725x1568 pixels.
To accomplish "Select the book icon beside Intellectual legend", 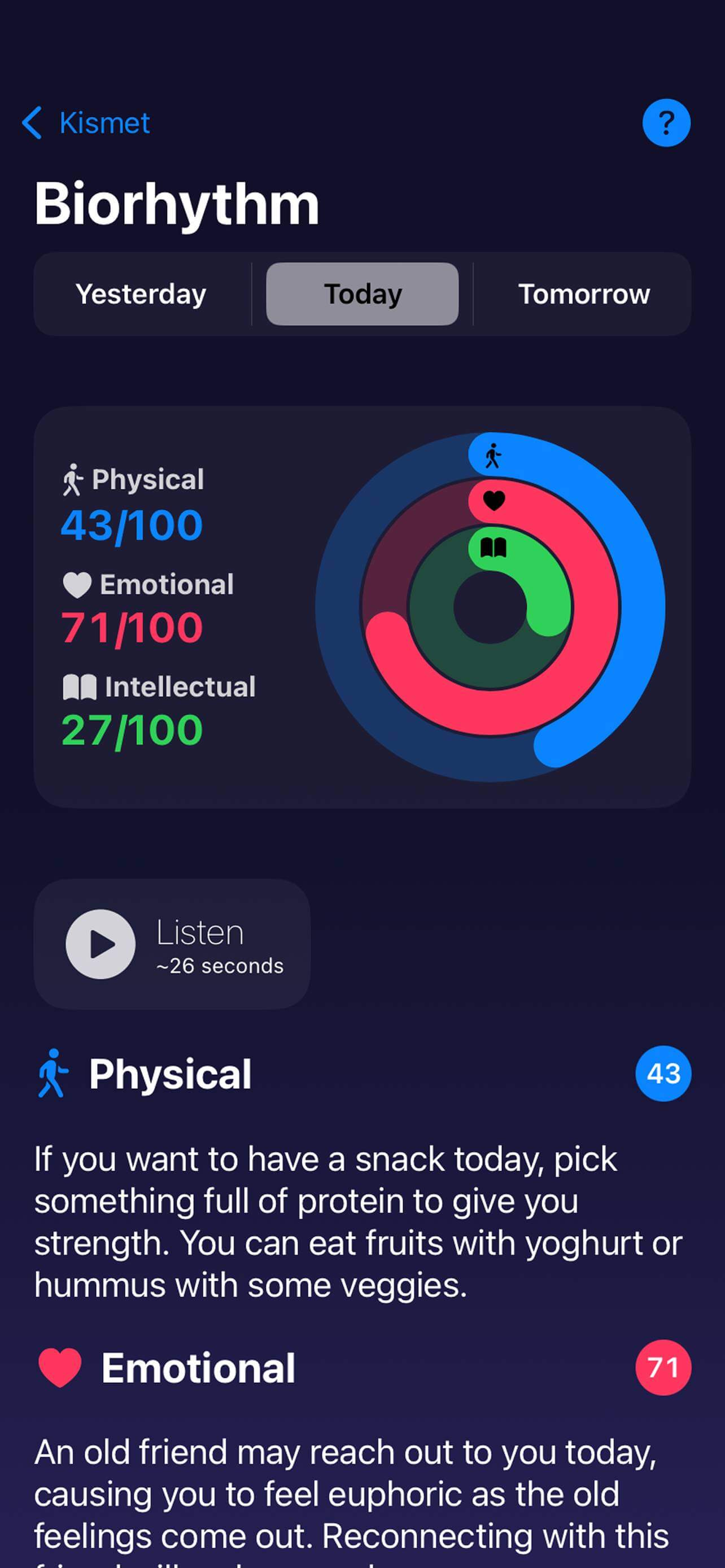I will point(81,686).
